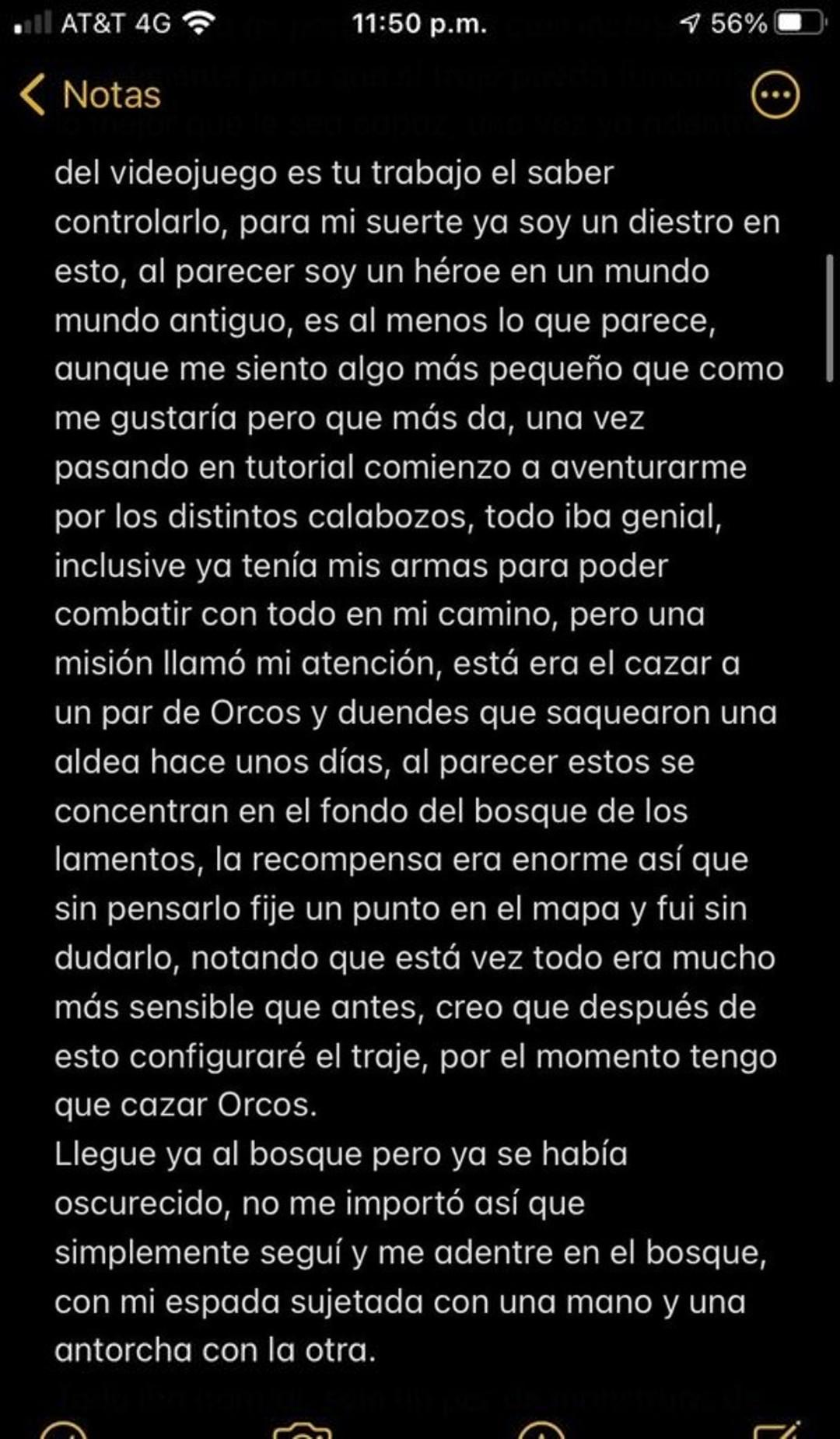The width and height of the screenshot is (840, 1439).
Task: Open the more options ellipsis menu
Action: [775, 95]
